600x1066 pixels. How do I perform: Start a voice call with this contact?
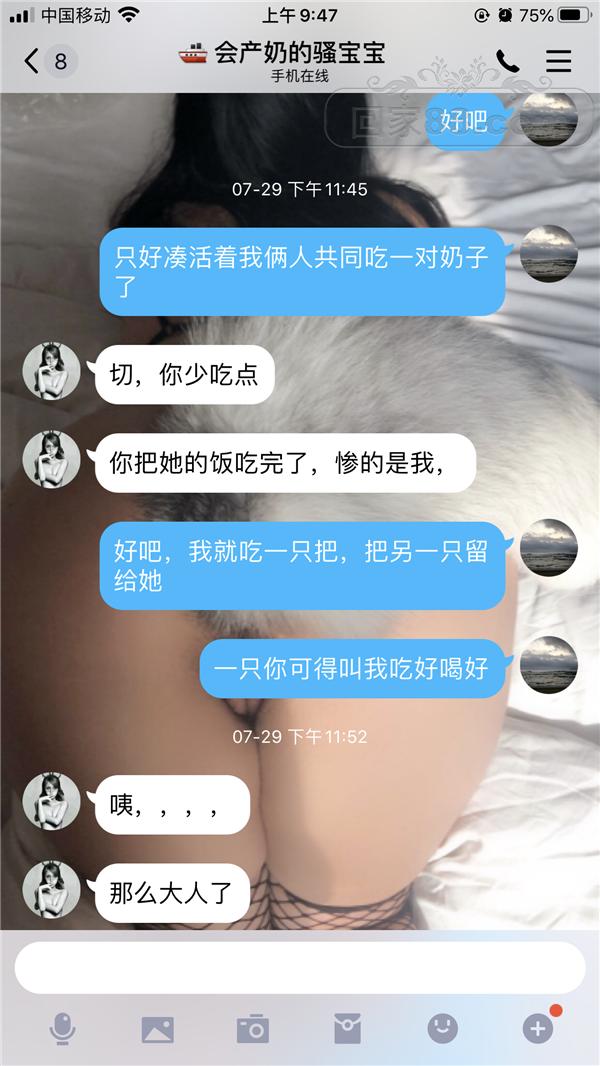(508, 61)
